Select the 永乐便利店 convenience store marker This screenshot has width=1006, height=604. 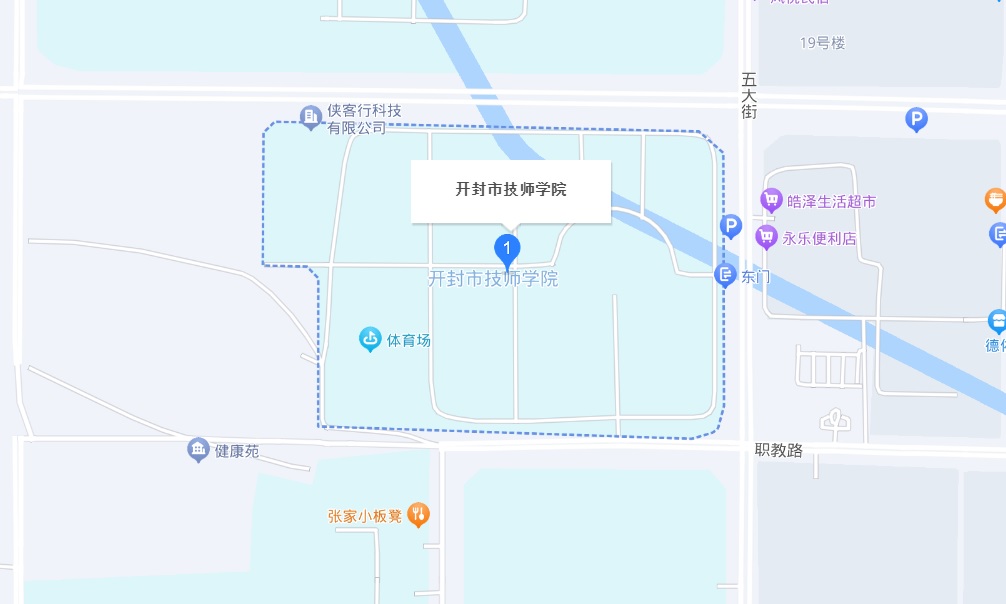coord(767,237)
